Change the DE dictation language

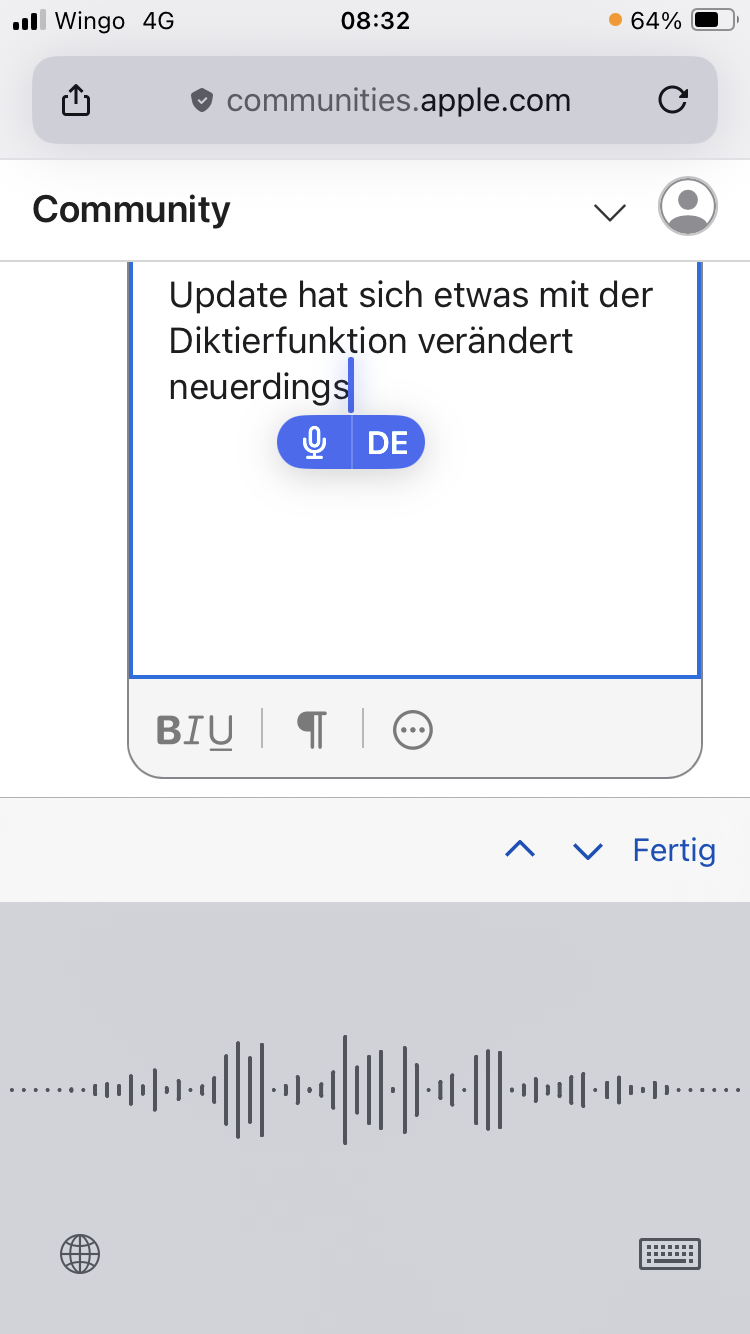click(388, 442)
